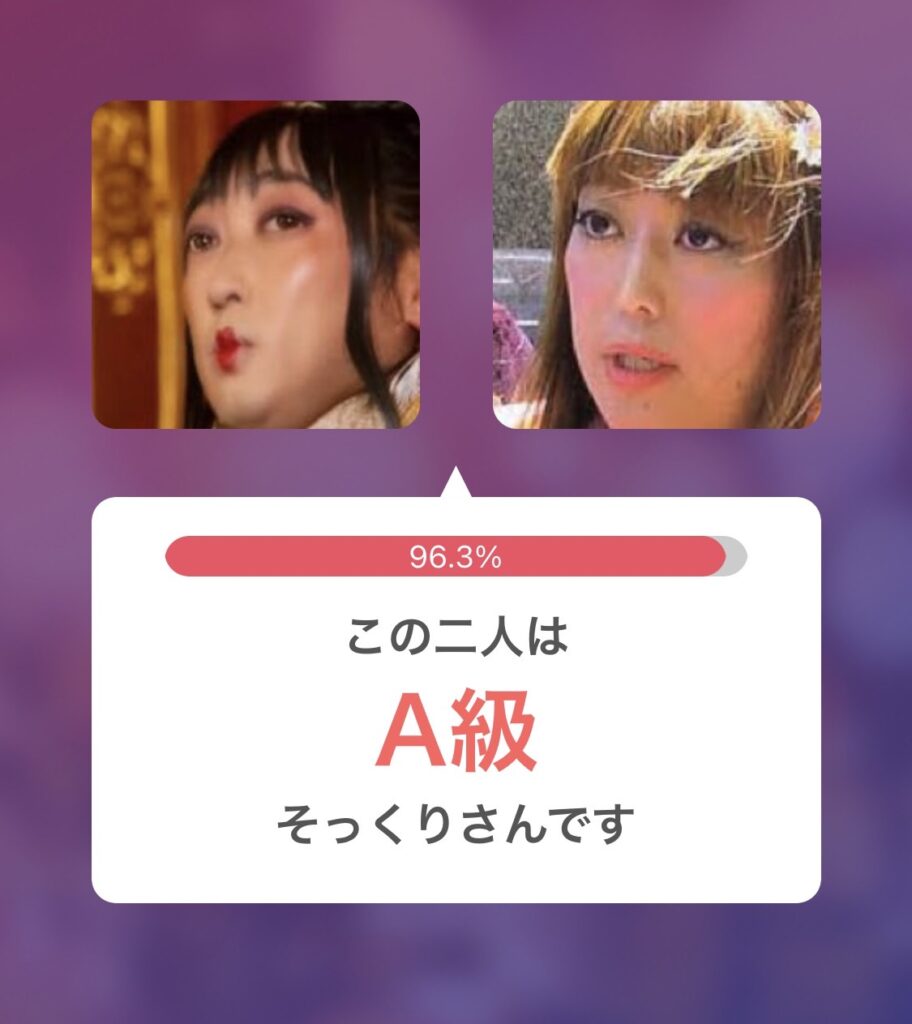Select the right photo with brown hair

656,265
